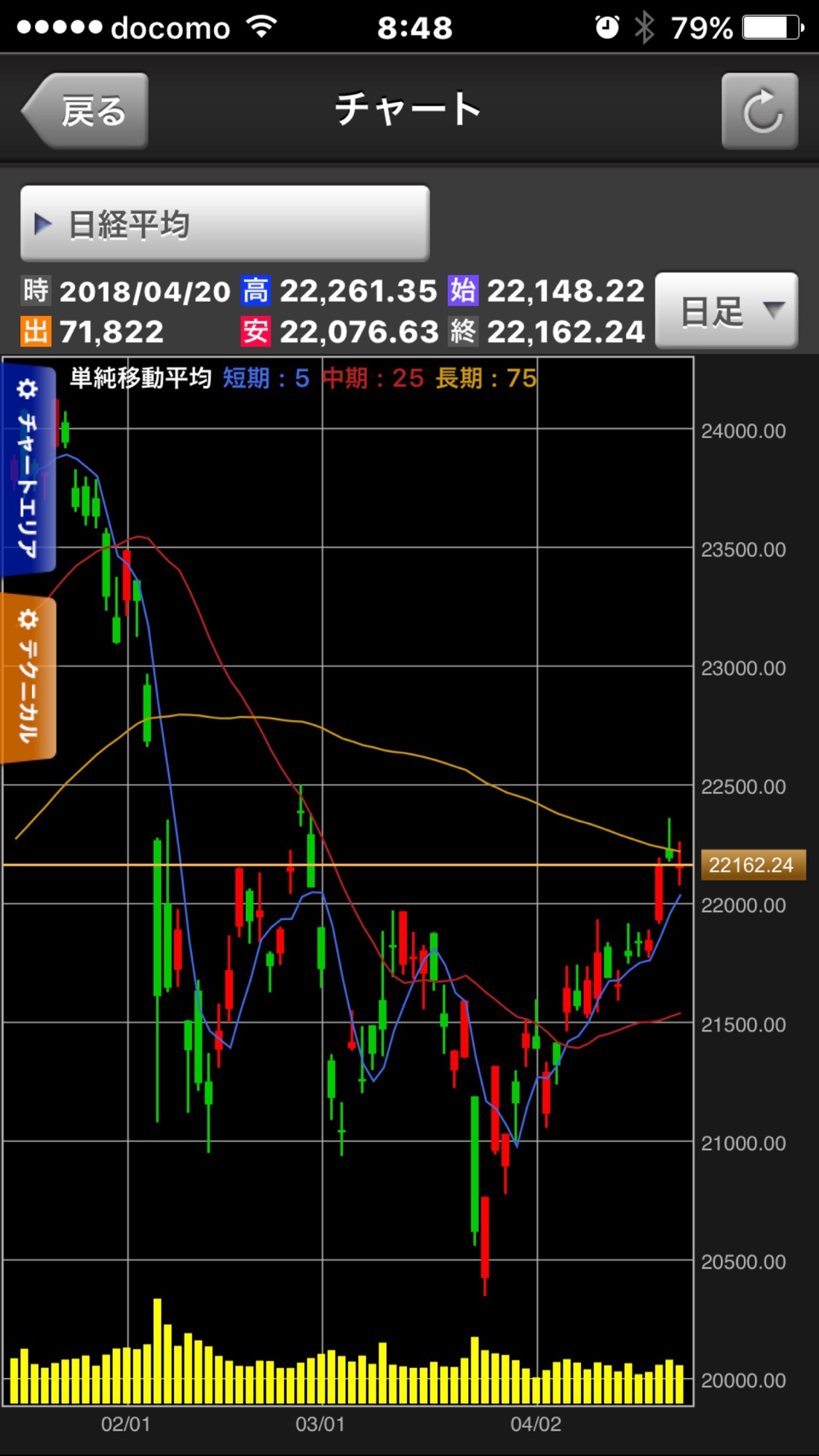This screenshot has width=819, height=1456.
Task: Go back with the 戻る button
Action: pos(85,111)
